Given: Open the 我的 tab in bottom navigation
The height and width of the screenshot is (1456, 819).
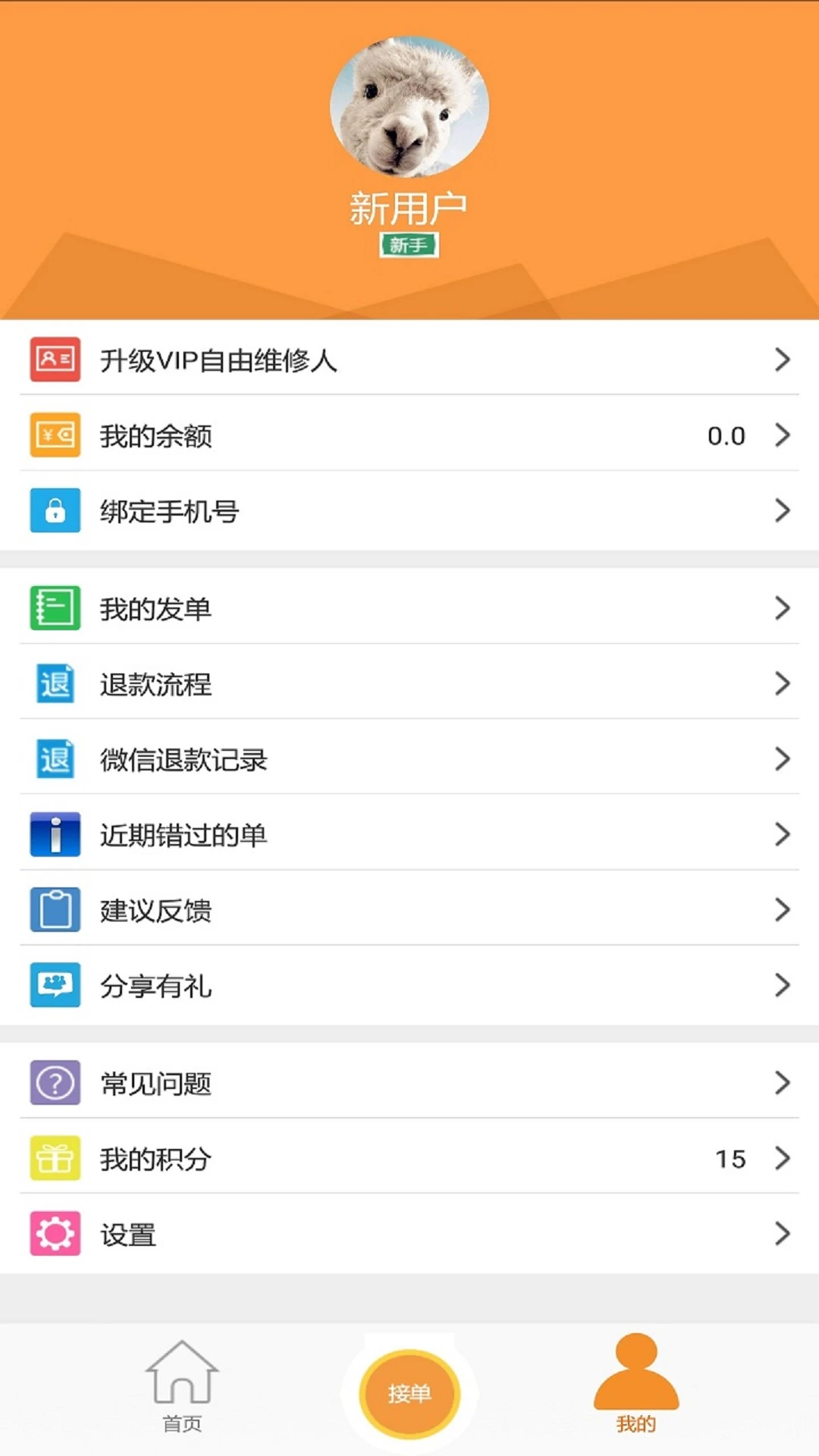Looking at the screenshot, I should 635,1395.
